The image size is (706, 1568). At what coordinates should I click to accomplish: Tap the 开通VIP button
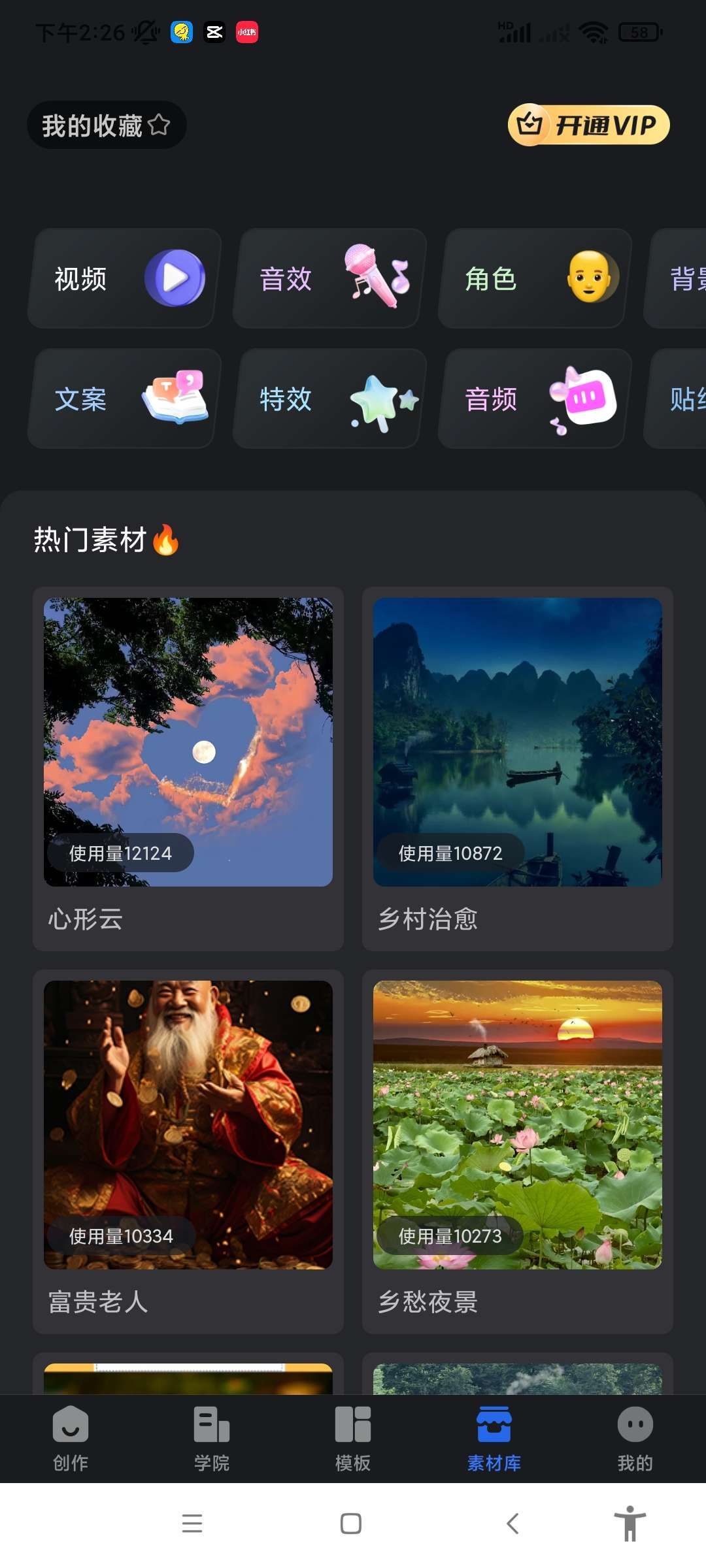(x=588, y=125)
